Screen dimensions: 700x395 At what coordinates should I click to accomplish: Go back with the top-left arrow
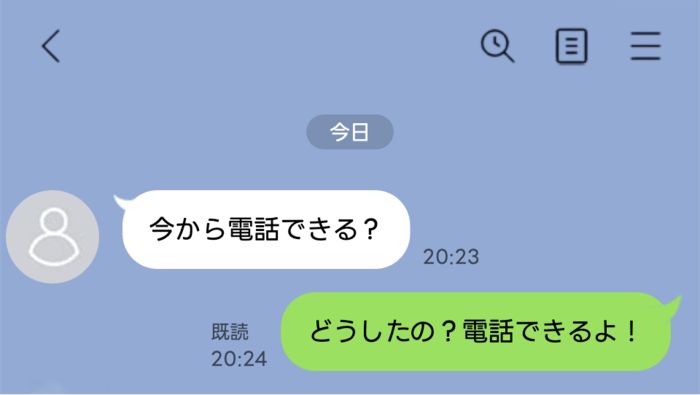[51, 46]
